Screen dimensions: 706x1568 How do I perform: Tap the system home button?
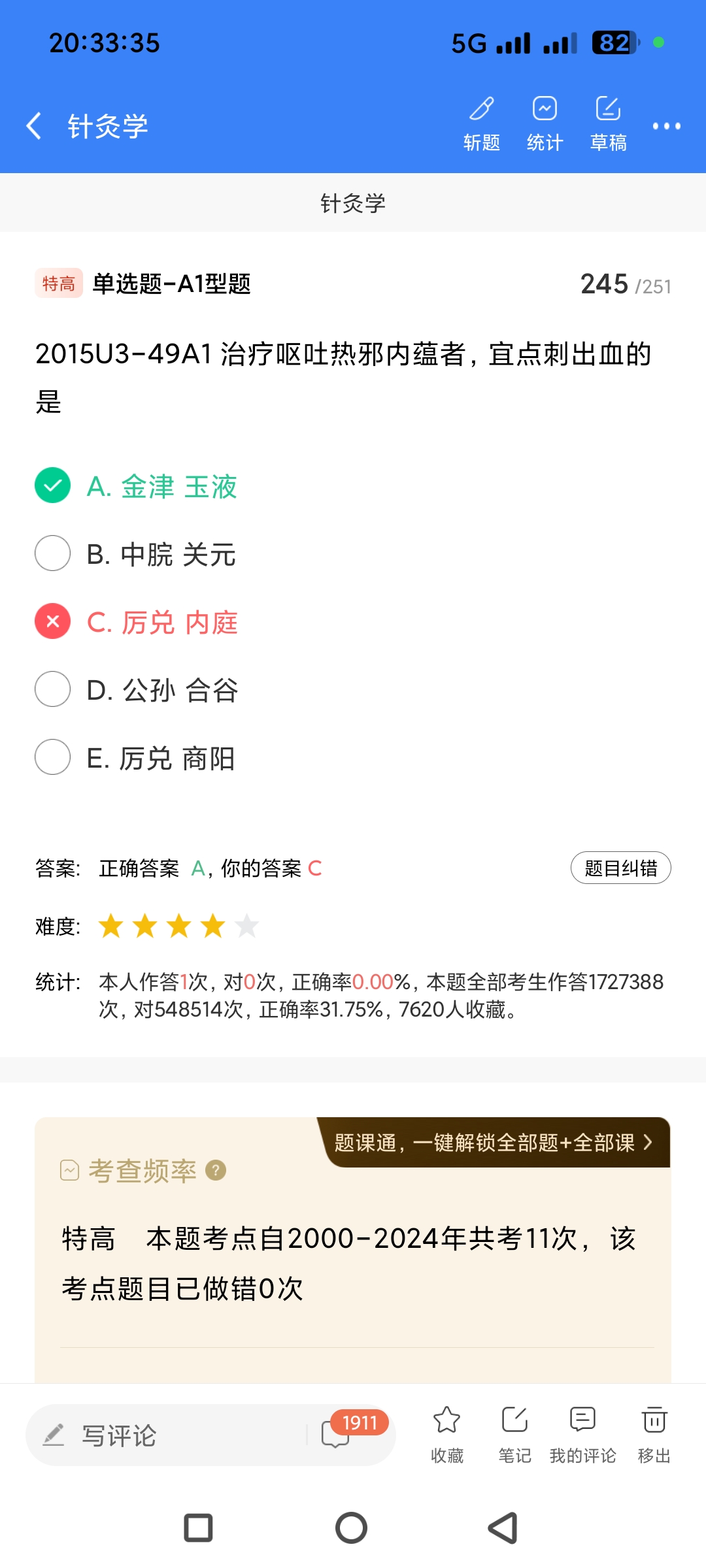pos(352,1528)
